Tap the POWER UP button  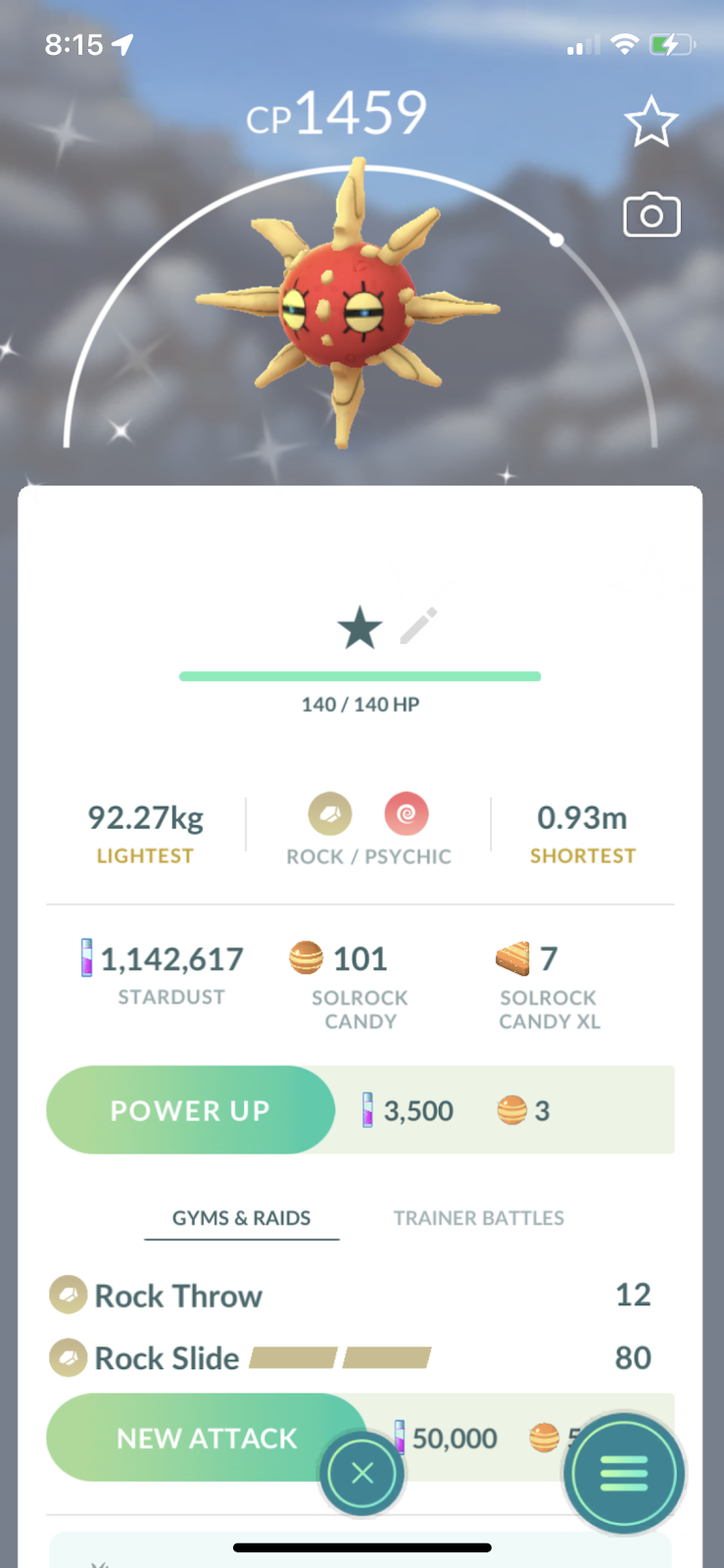click(191, 1109)
